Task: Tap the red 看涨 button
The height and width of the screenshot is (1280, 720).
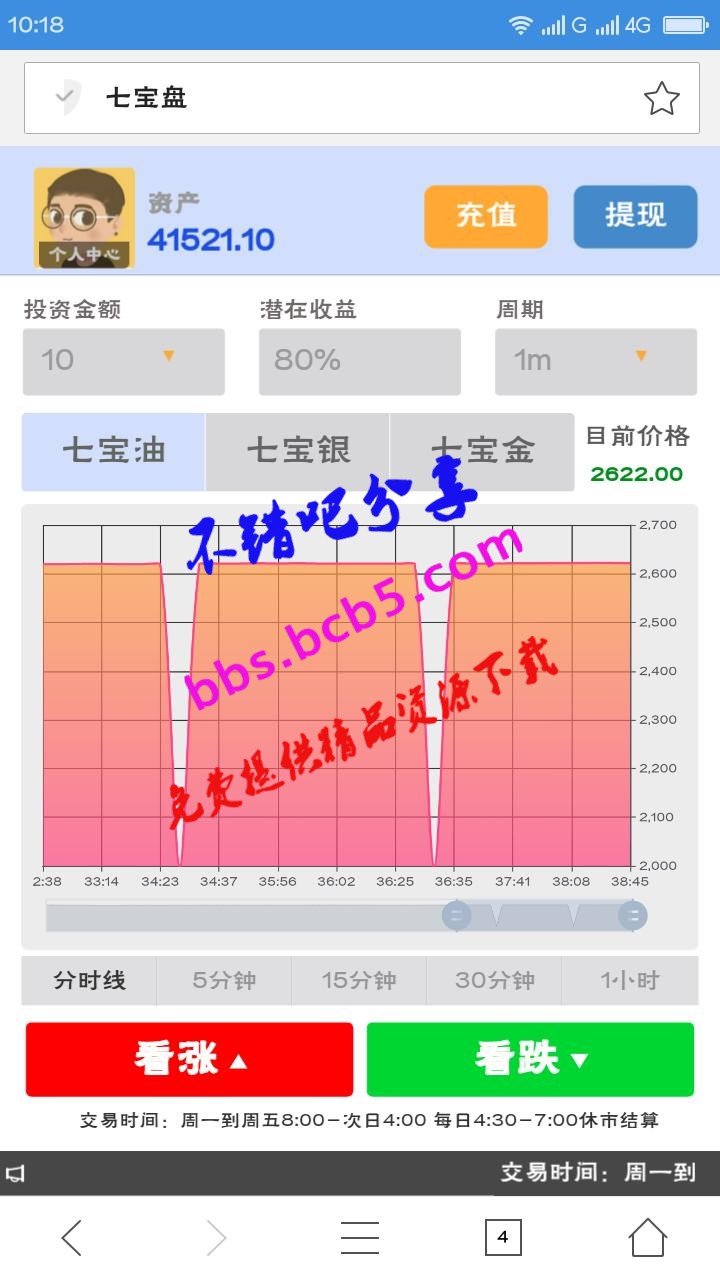Action: point(189,1059)
